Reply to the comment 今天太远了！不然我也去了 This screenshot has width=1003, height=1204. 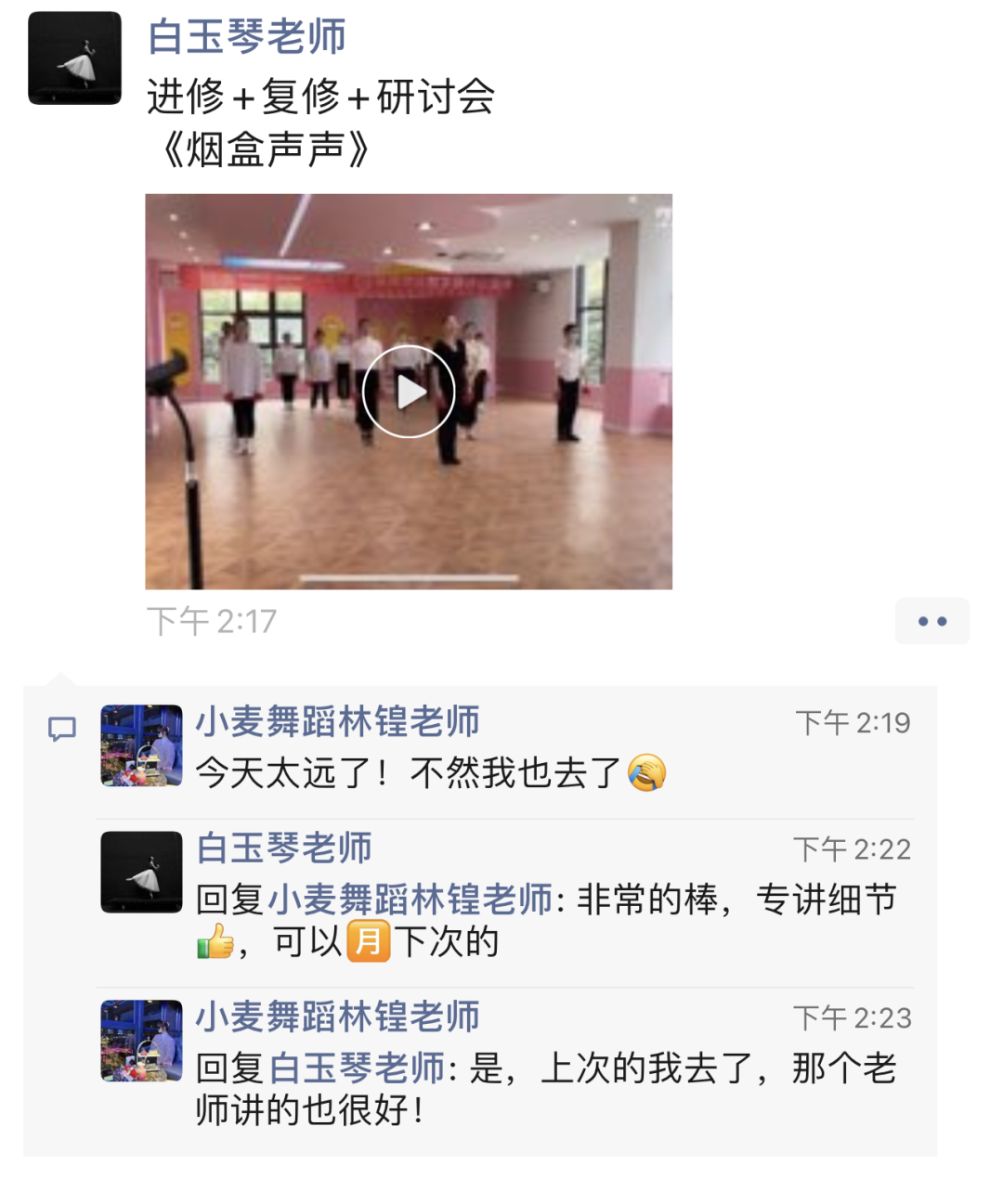click(409, 773)
